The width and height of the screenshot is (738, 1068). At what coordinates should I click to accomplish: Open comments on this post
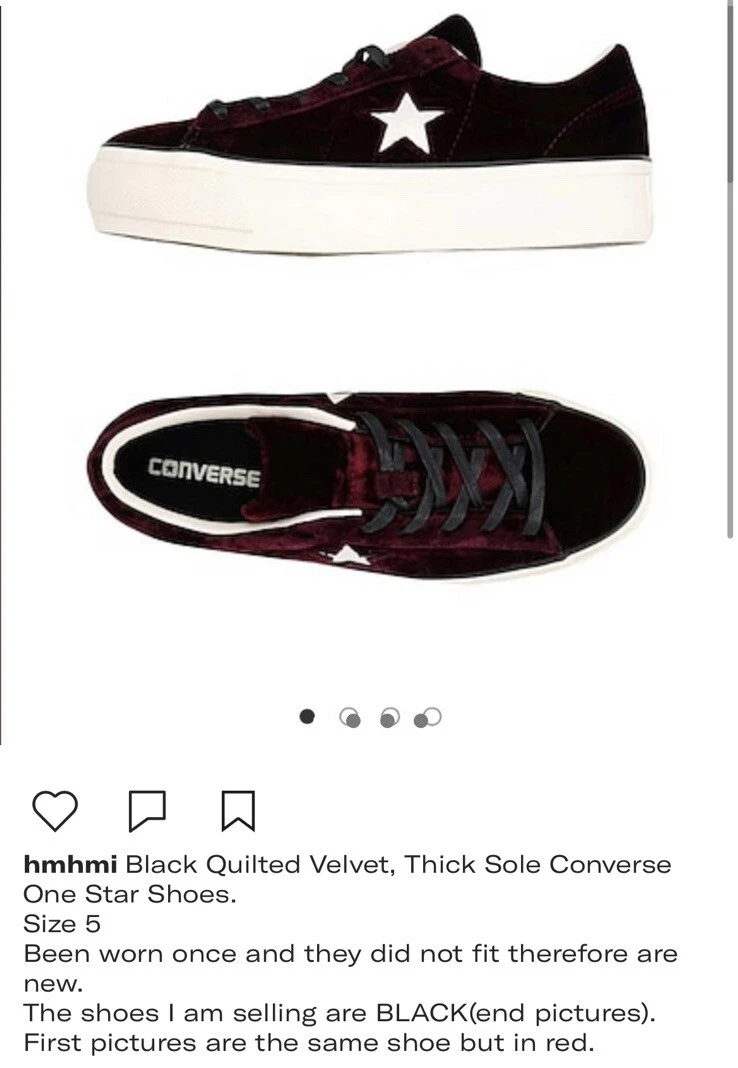[x=147, y=810]
